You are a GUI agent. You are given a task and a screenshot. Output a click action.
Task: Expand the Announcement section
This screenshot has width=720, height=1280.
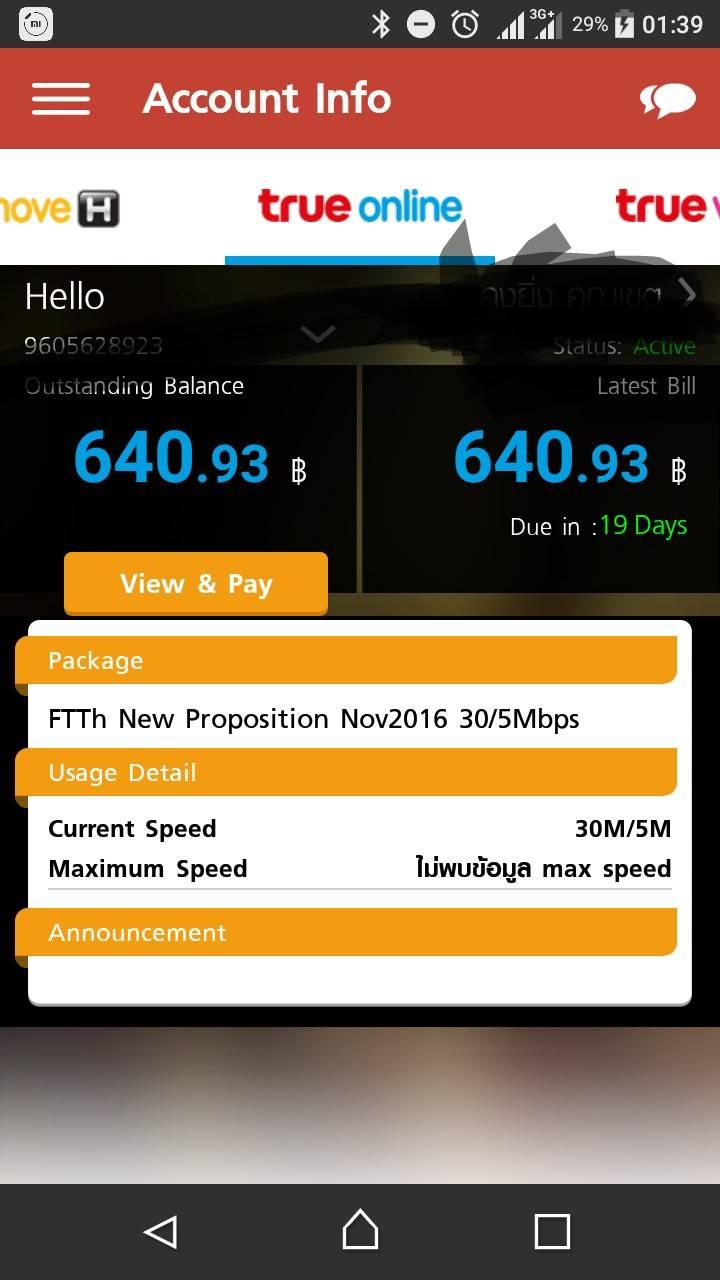[346, 932]
